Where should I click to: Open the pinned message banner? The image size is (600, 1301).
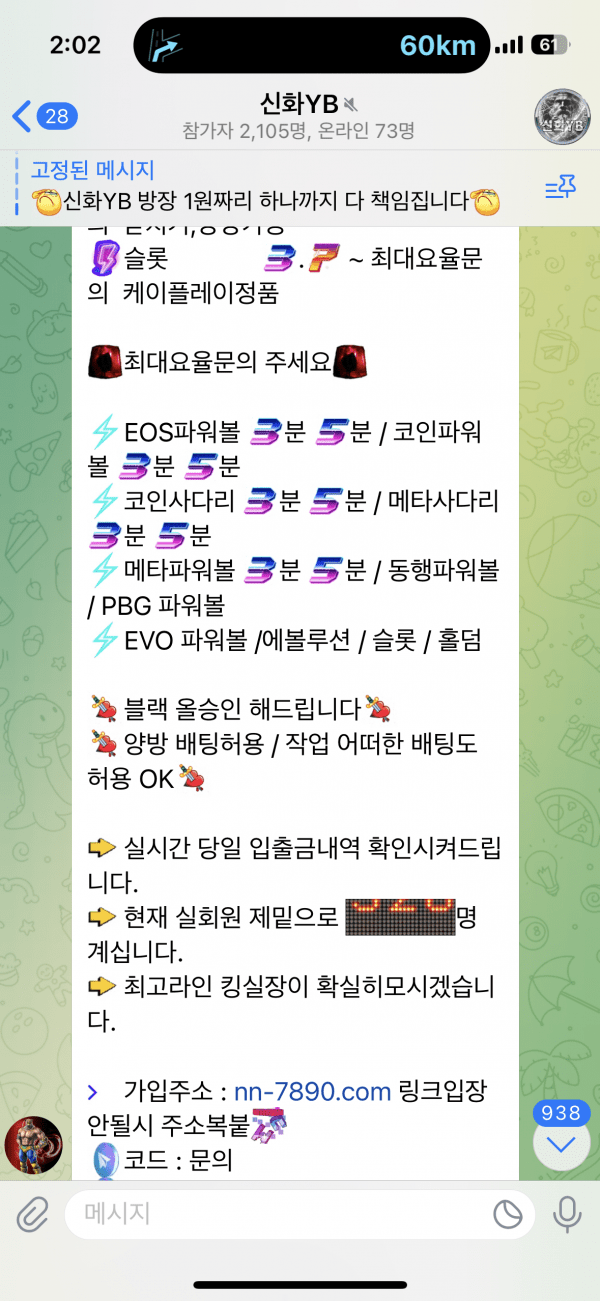point(265,188)
